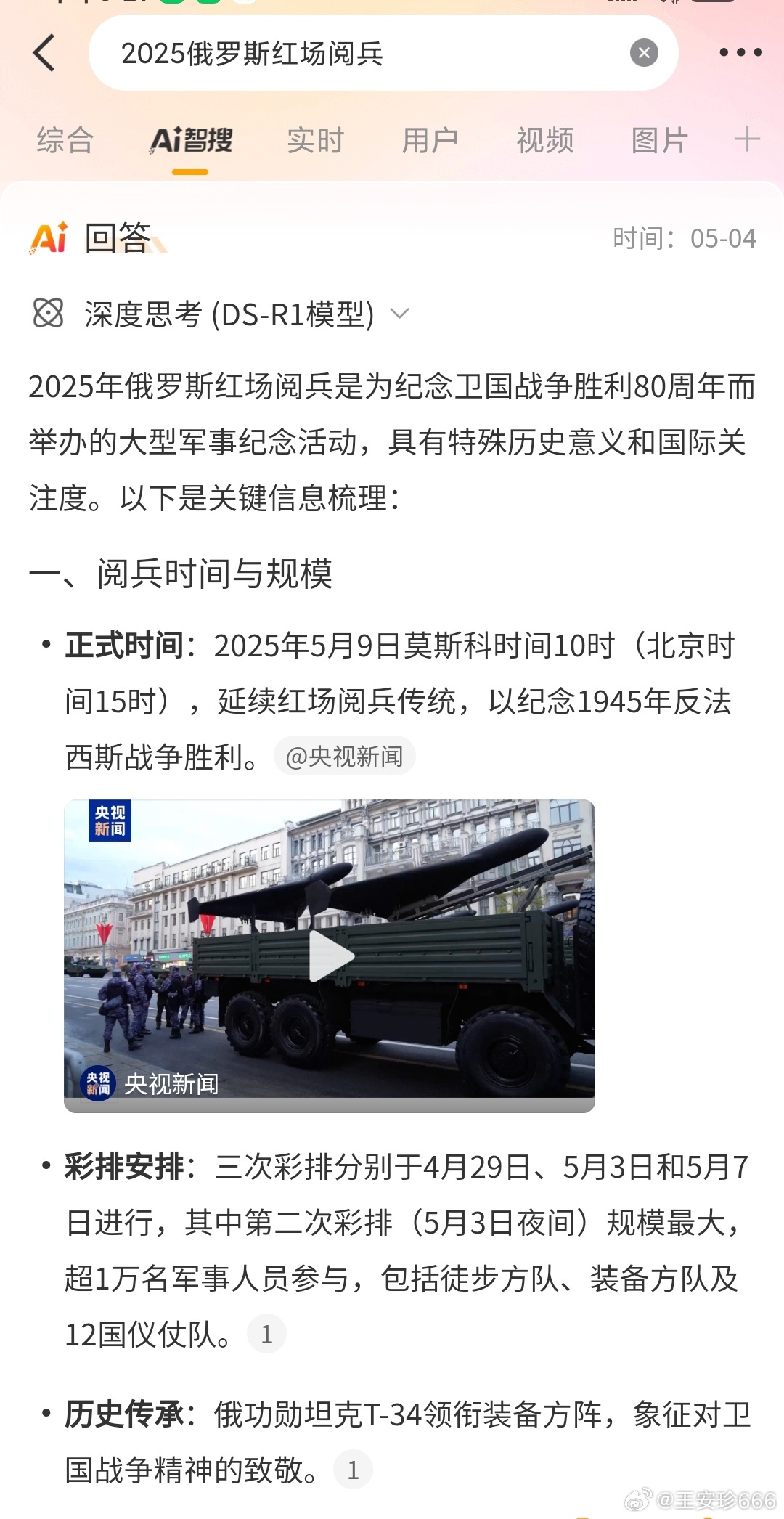Tap the + to add more tabs
The image size is (784, 1519).
click(746, 139)
